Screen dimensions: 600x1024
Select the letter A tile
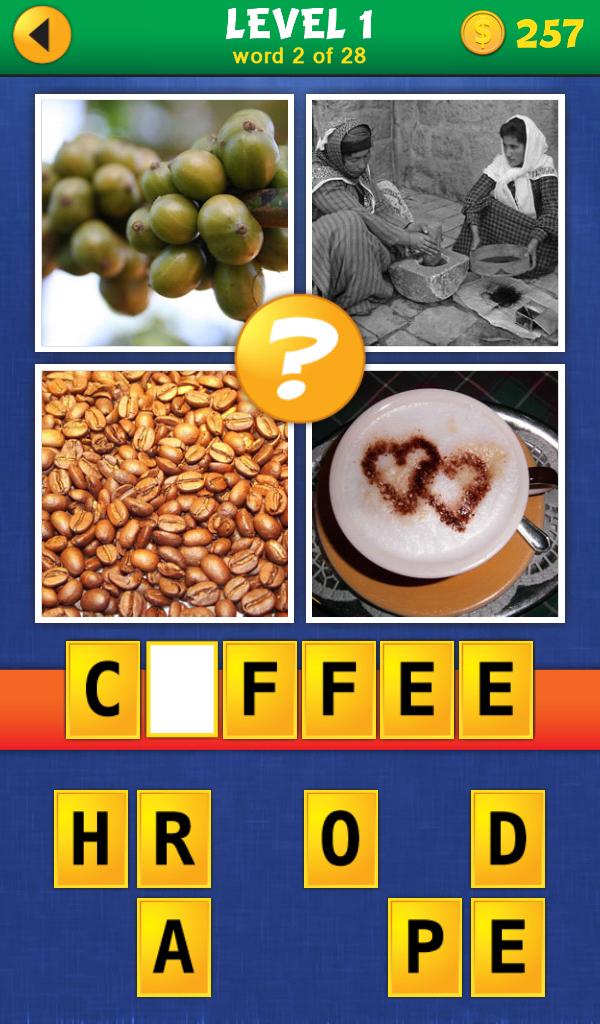click(x=174, y=947)
